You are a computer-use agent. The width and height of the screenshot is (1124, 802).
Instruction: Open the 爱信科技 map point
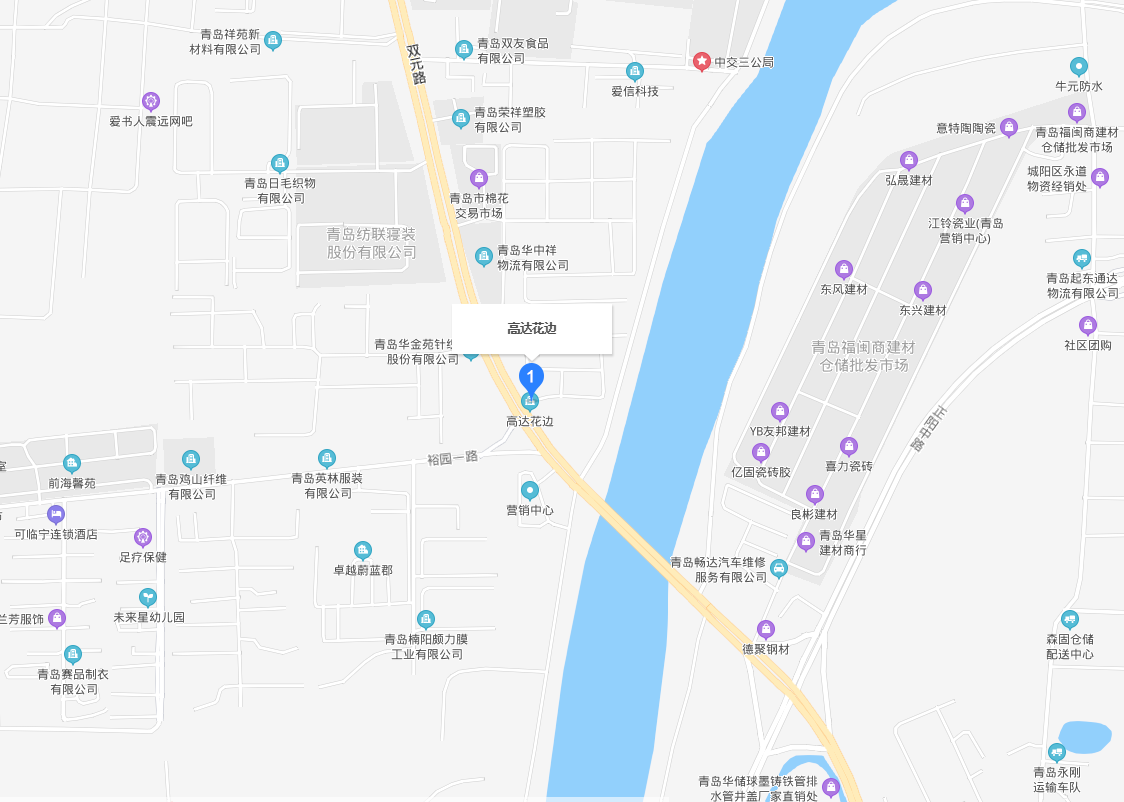635,71
